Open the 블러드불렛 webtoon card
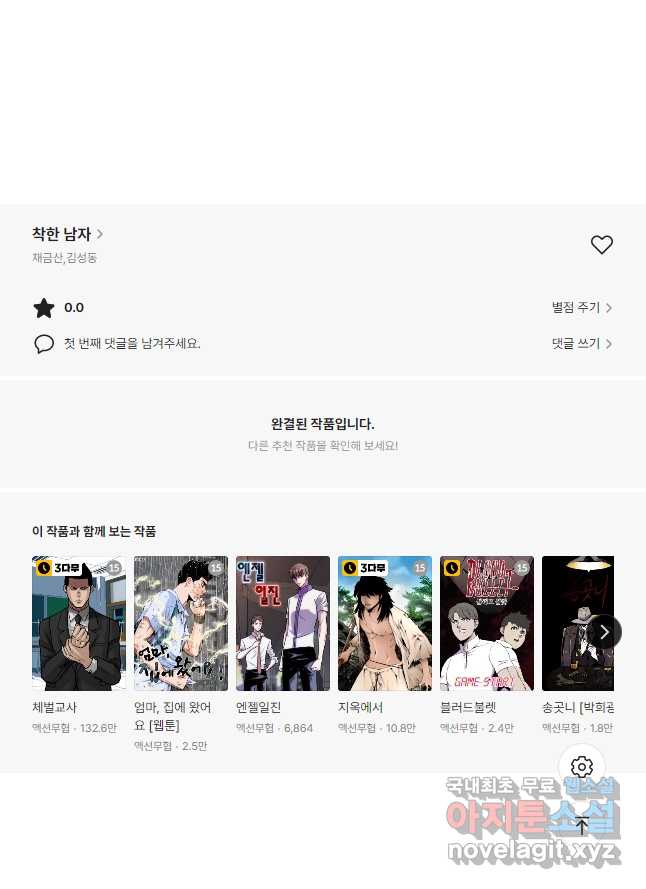The image size is (646, 889). click(487, 623)
